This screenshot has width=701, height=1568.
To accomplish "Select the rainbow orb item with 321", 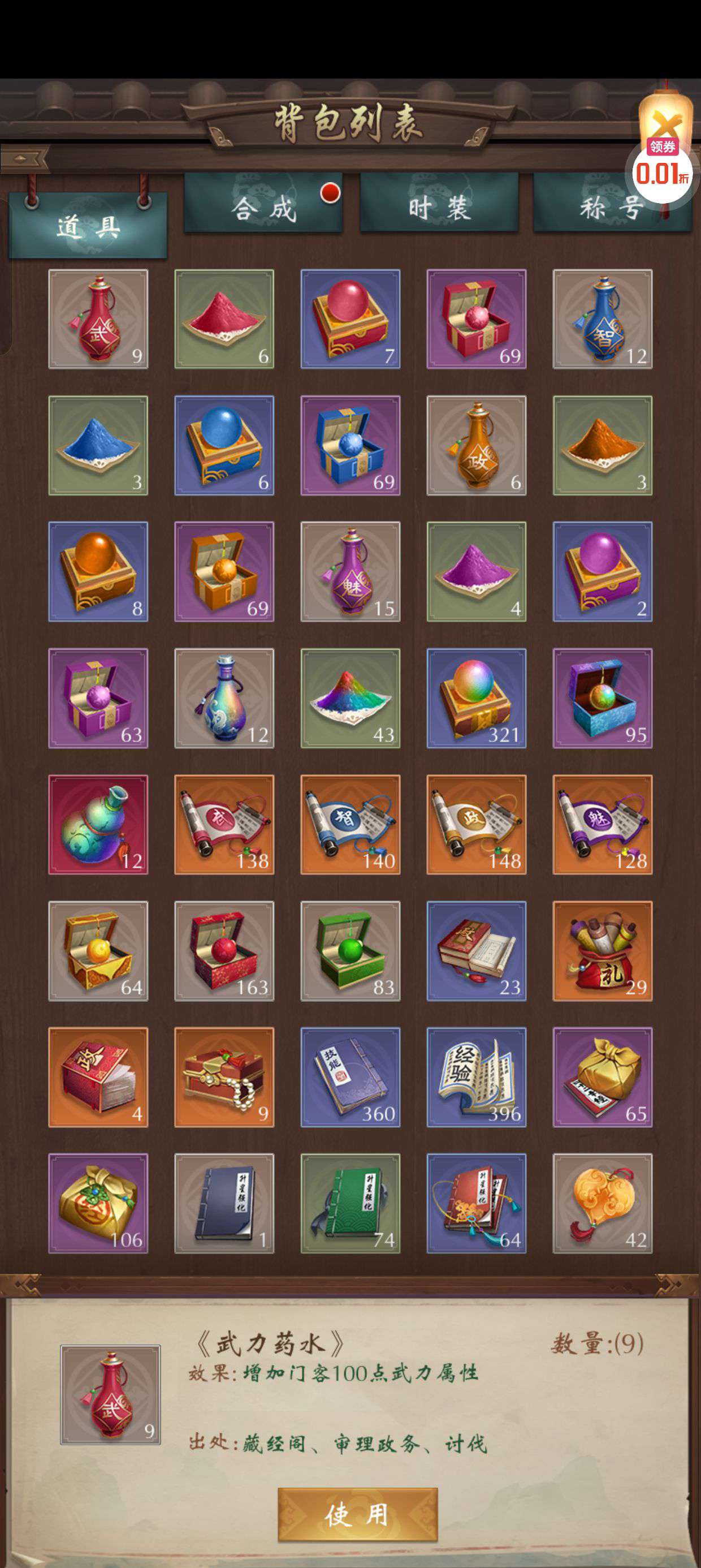I will click(476, 697).
